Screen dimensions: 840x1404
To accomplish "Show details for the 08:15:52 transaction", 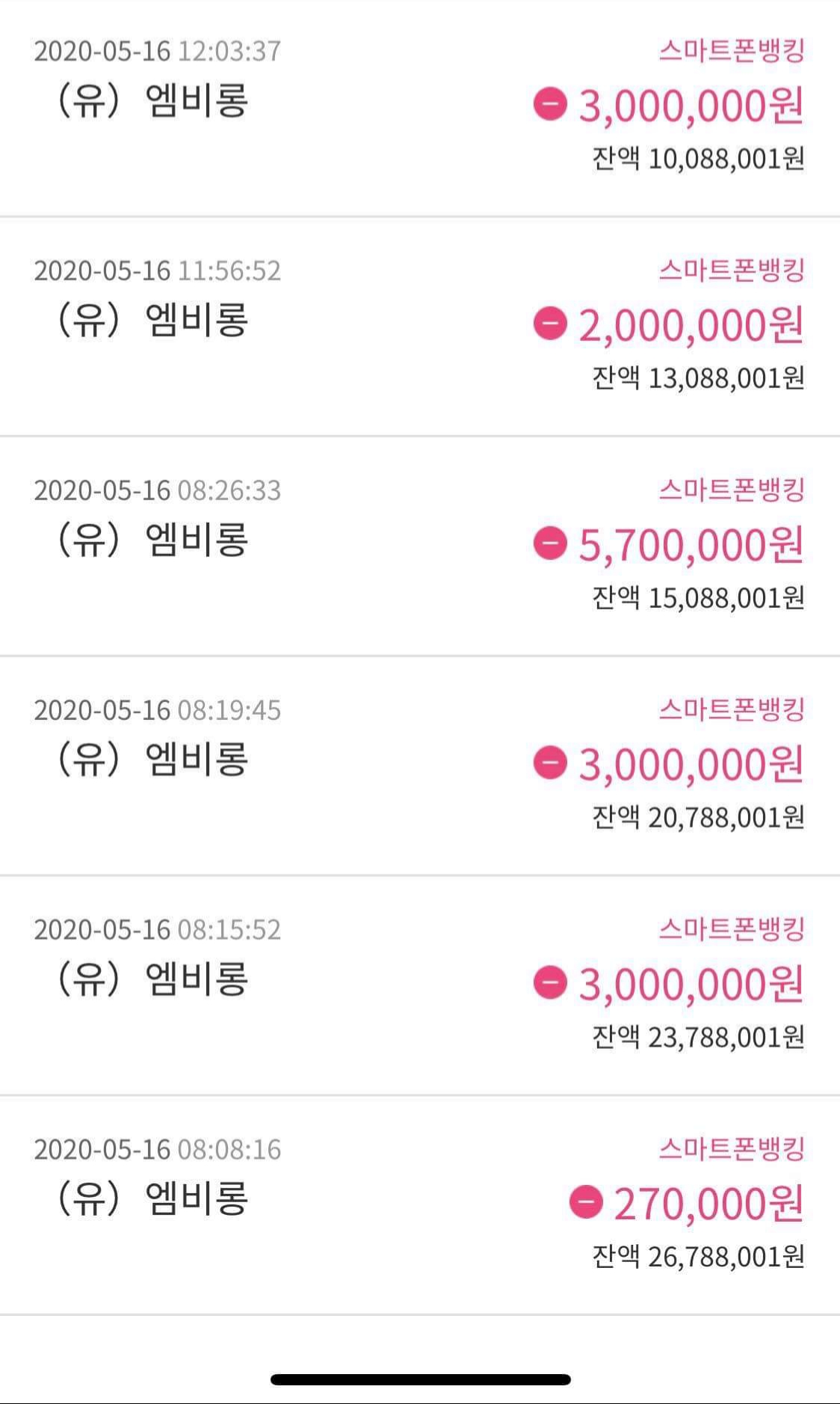I will 420,984.
